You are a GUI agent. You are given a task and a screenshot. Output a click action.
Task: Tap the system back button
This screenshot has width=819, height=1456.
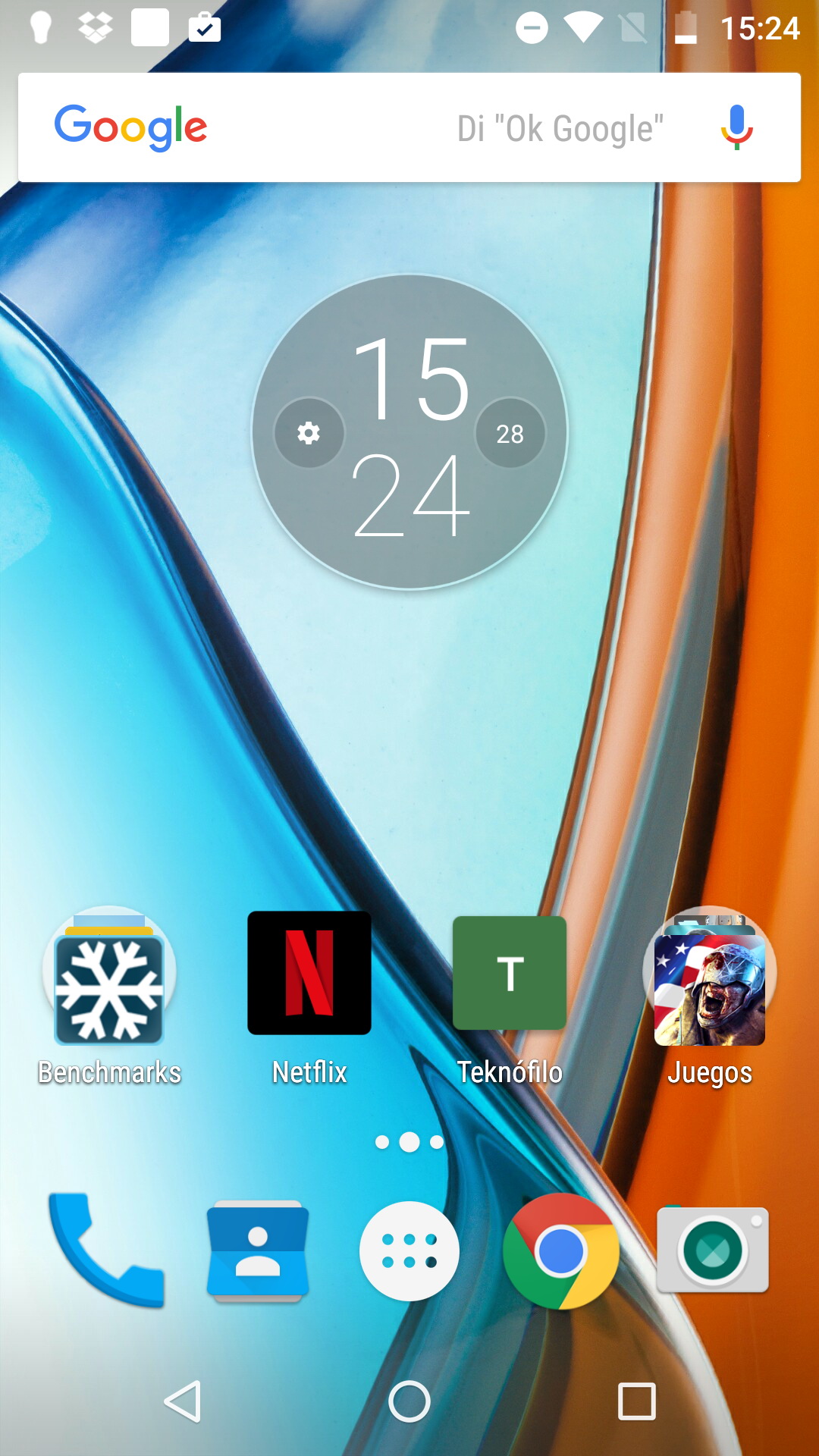[183, 1401]
